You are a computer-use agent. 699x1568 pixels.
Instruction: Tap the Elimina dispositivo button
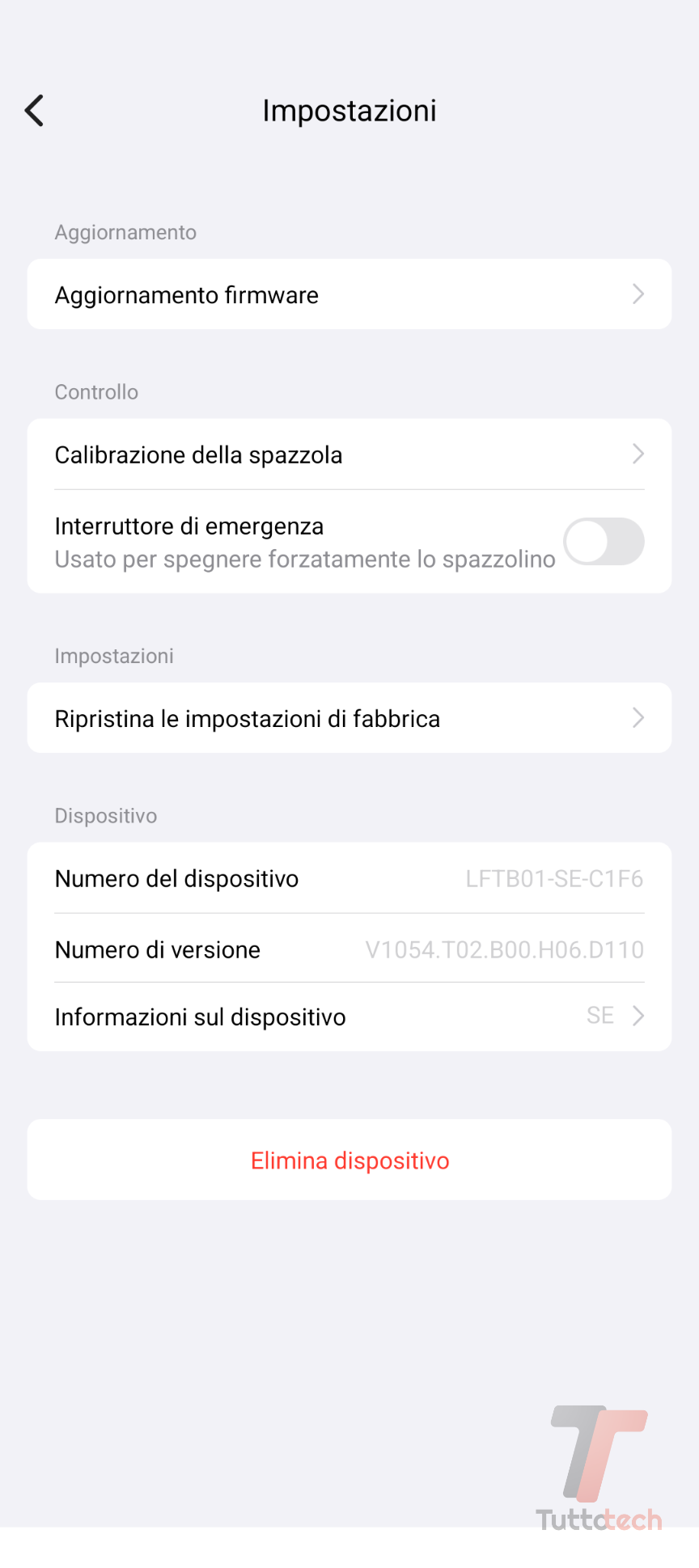[x=349, y=1160]
